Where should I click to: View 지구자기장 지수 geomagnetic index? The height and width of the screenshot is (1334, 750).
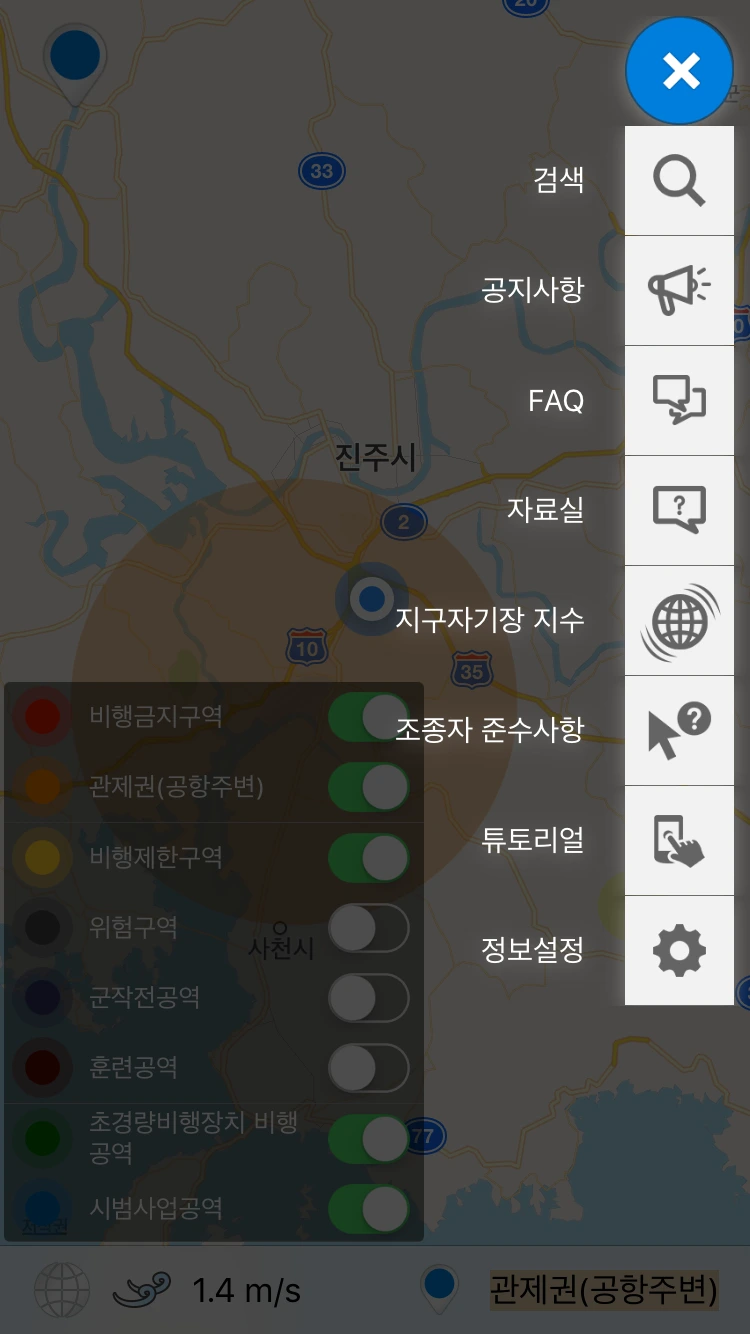click(x=680, y=621)
